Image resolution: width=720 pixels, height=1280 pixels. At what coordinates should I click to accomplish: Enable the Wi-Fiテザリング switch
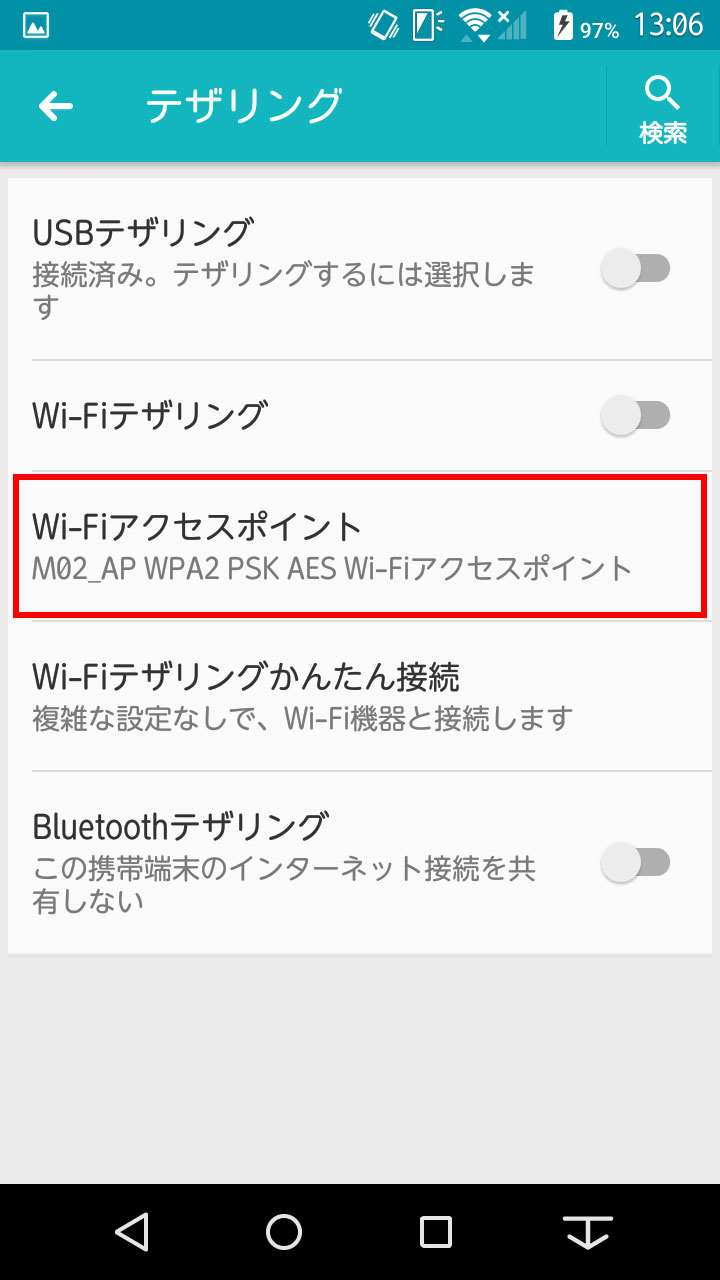pos(636,415)
